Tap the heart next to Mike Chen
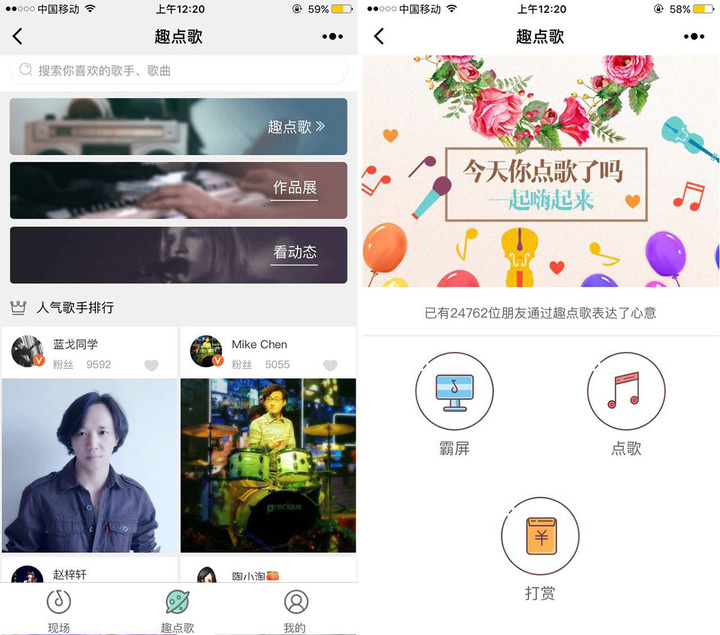 click(331, 366)
